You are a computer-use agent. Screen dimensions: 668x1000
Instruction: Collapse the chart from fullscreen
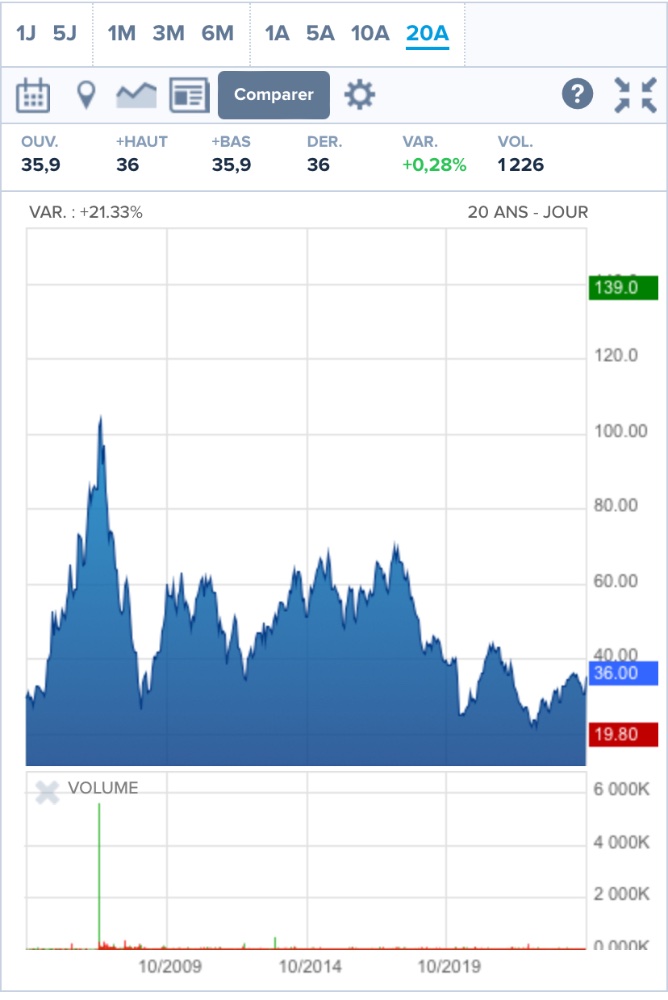tap(635, 95)
